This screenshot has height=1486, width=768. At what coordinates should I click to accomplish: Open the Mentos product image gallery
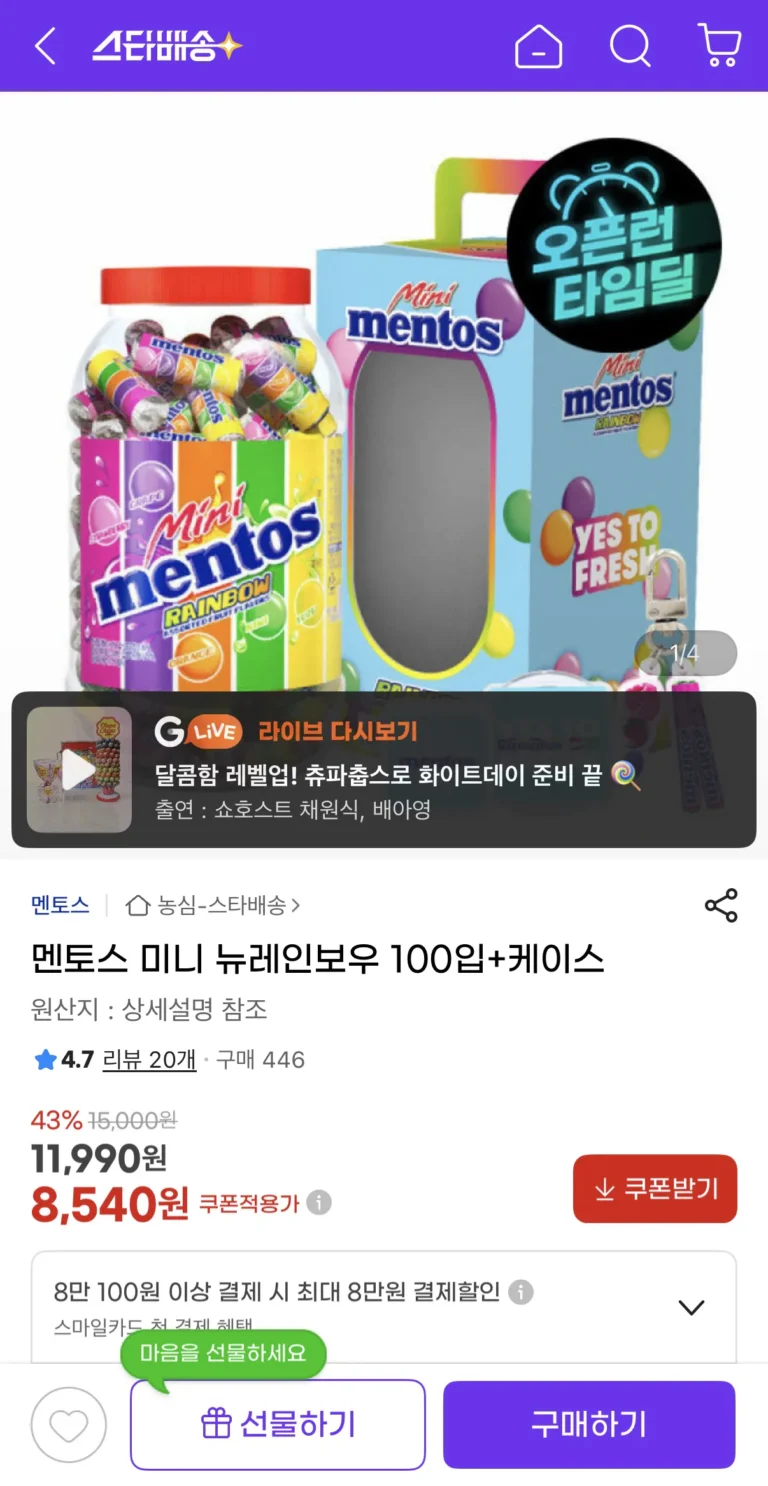point(384,400)
